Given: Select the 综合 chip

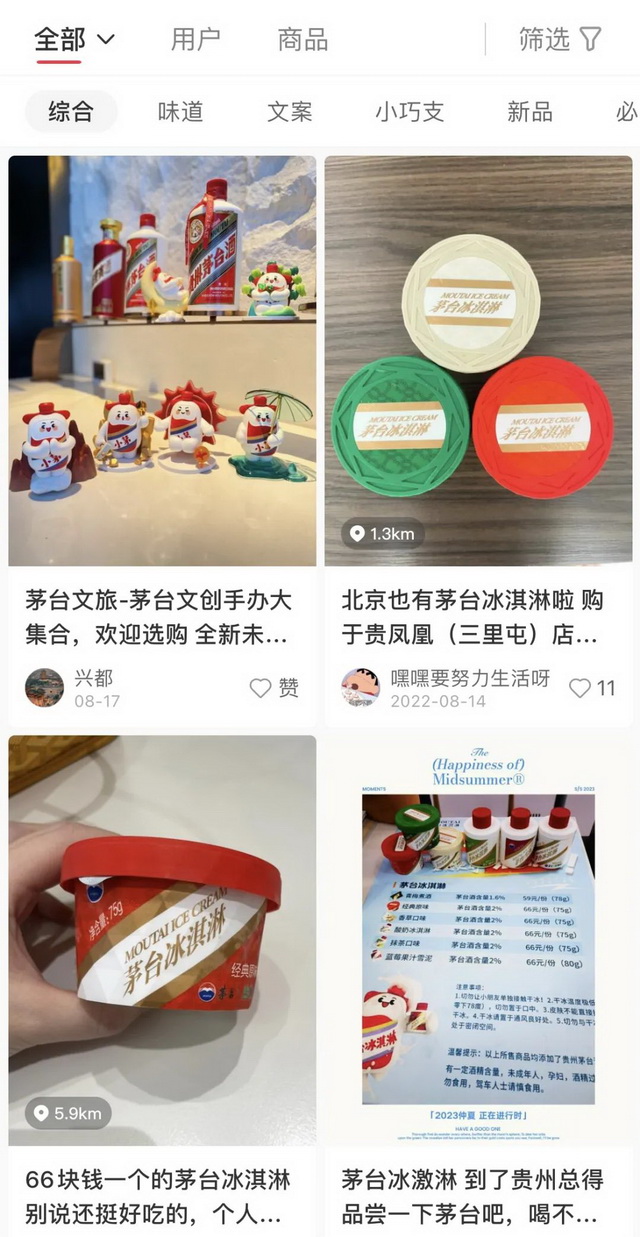Looking at the screenshot, I should (x=70, y=111).
